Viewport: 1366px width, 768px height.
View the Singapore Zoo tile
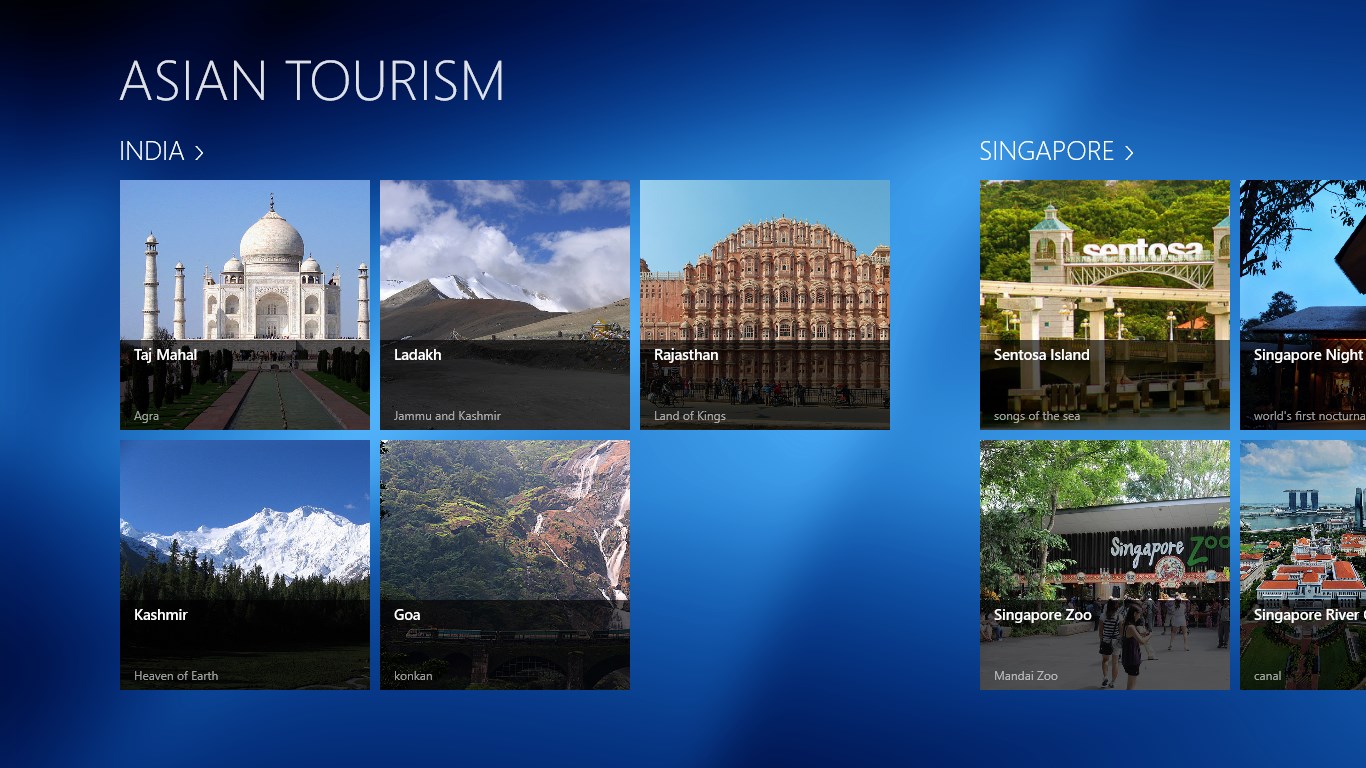pyautogui.click(x=1105, y=565)
